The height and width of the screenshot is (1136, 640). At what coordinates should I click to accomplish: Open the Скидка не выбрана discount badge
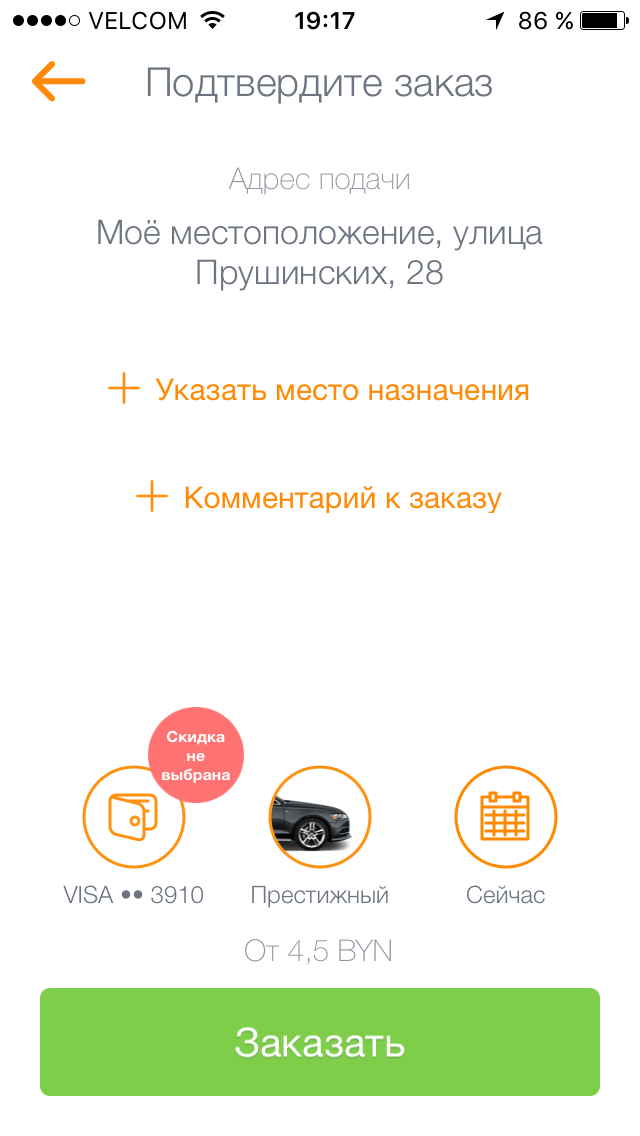coord(196,755)
